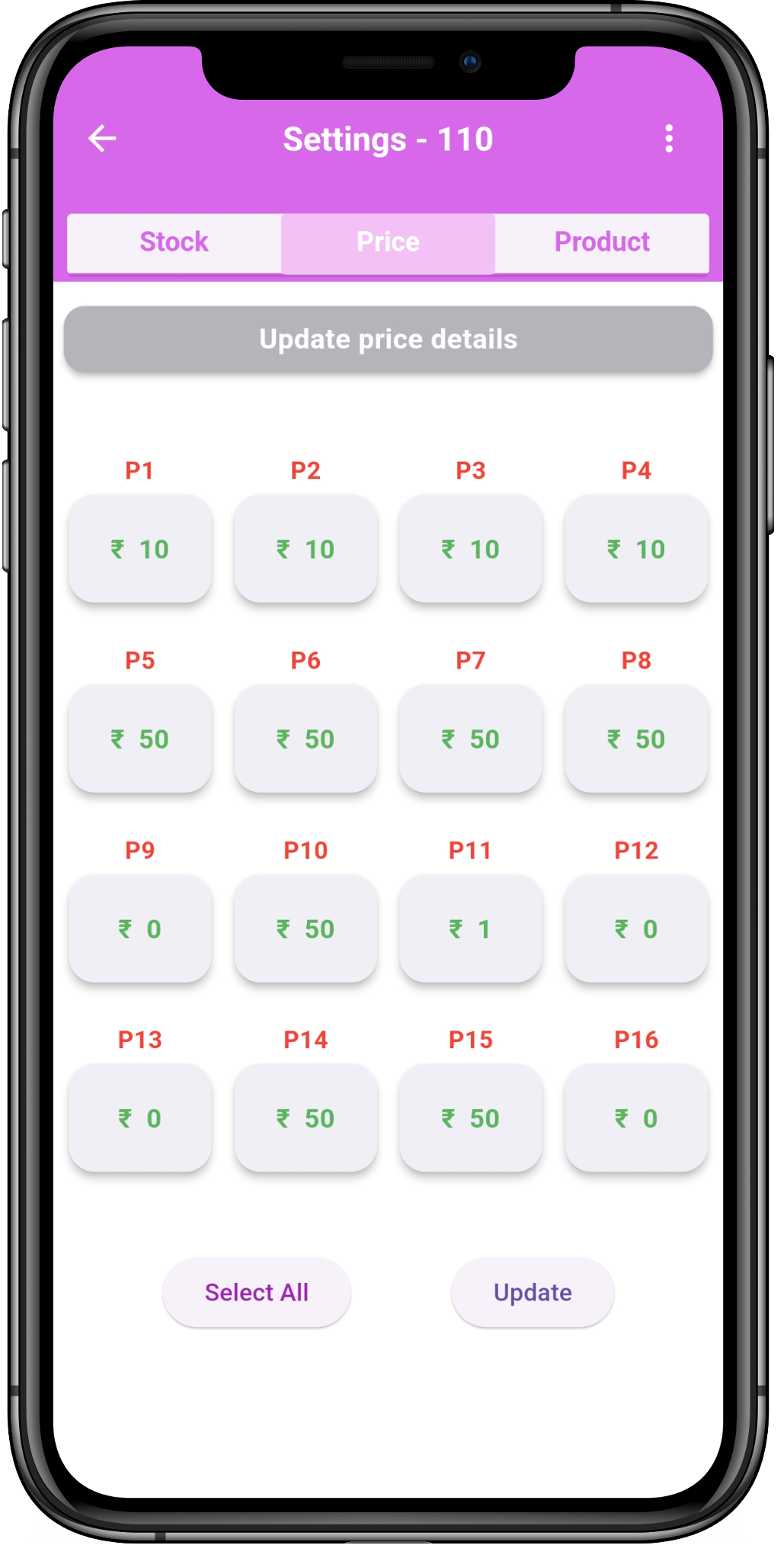Image resolution: width=784 pixels, height=1558 pixels.
Task: Go back using the arrow icon
Action: tap(102, 139)
